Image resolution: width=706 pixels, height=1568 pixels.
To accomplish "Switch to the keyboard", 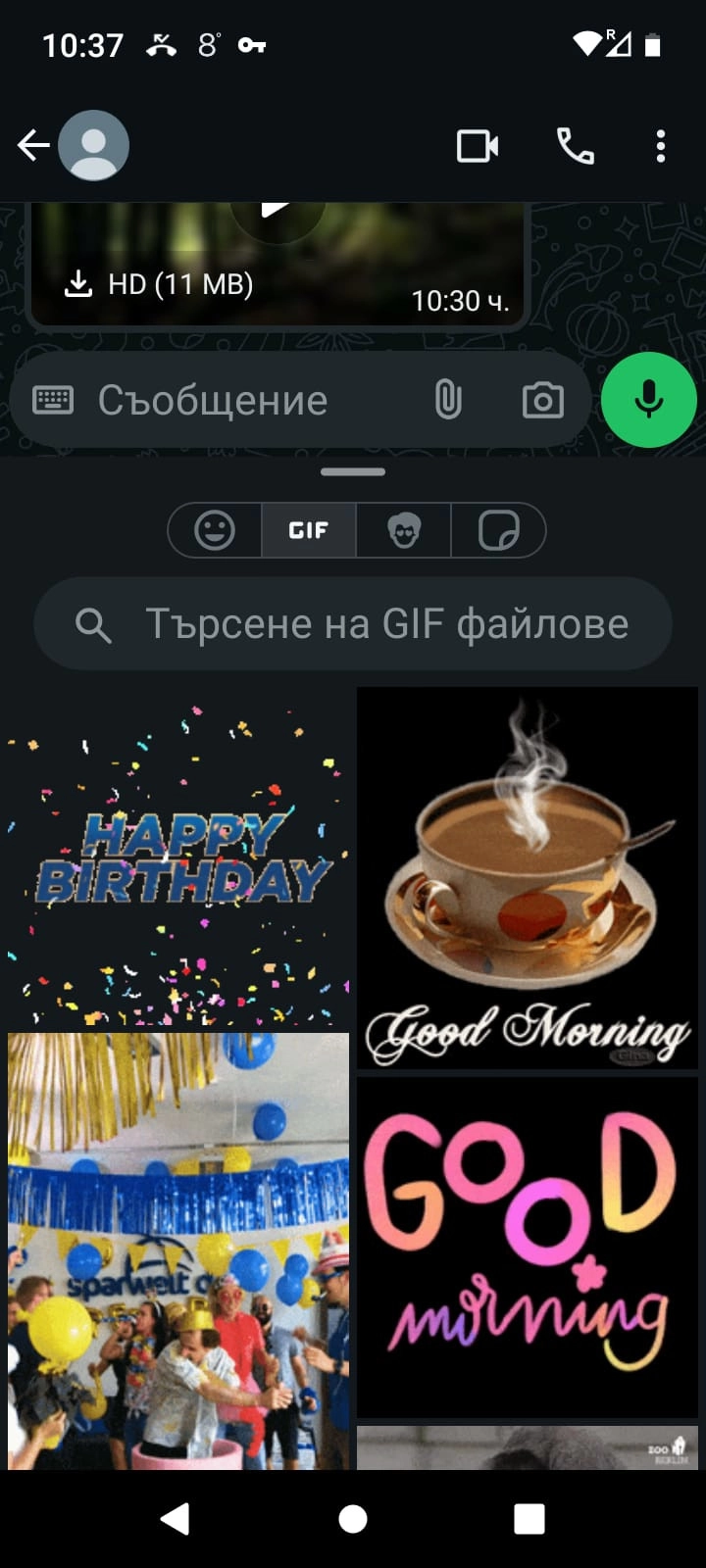I will pyautogui.click(x=53, y=400).
